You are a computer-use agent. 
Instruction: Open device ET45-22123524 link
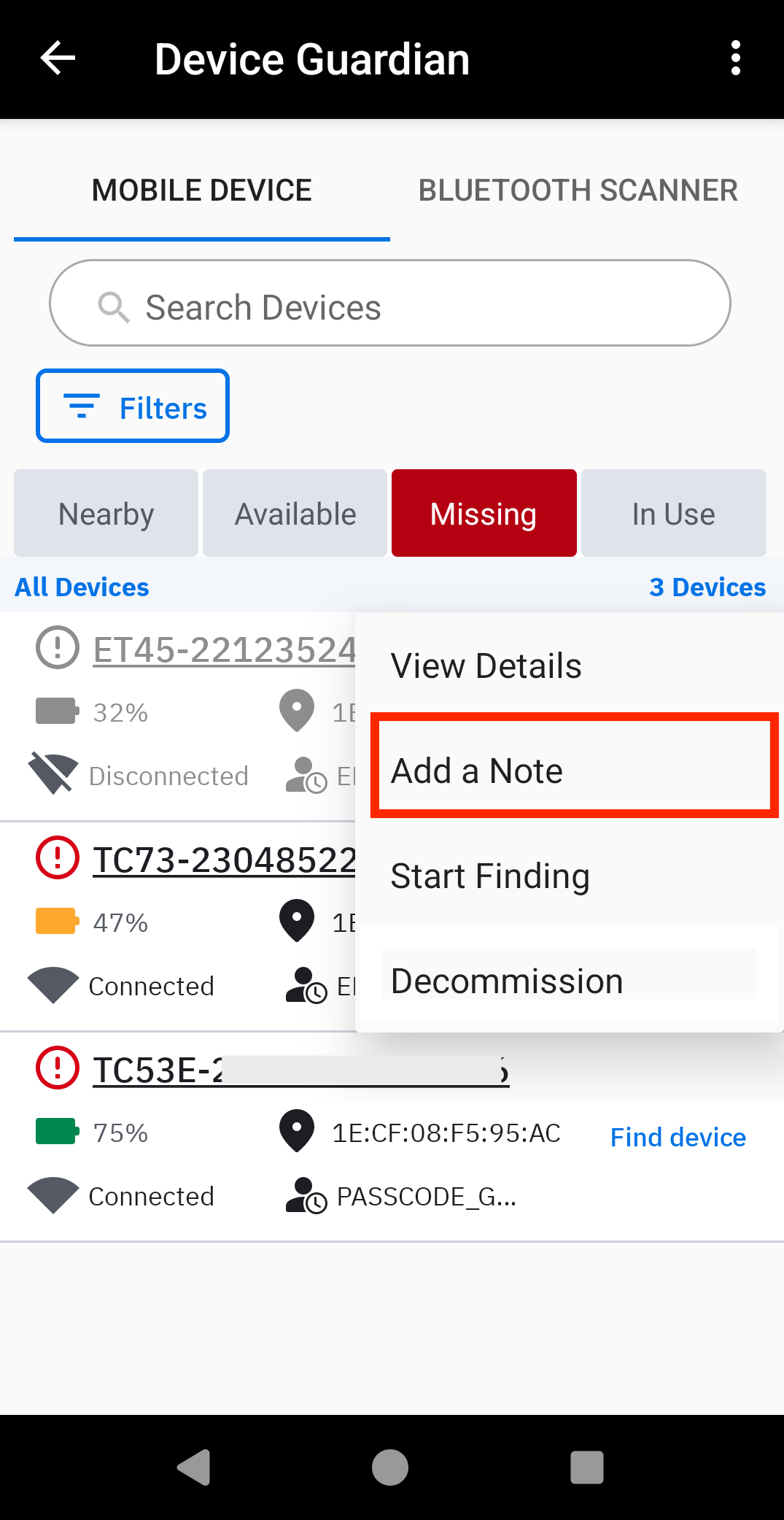tap(224, 649)
